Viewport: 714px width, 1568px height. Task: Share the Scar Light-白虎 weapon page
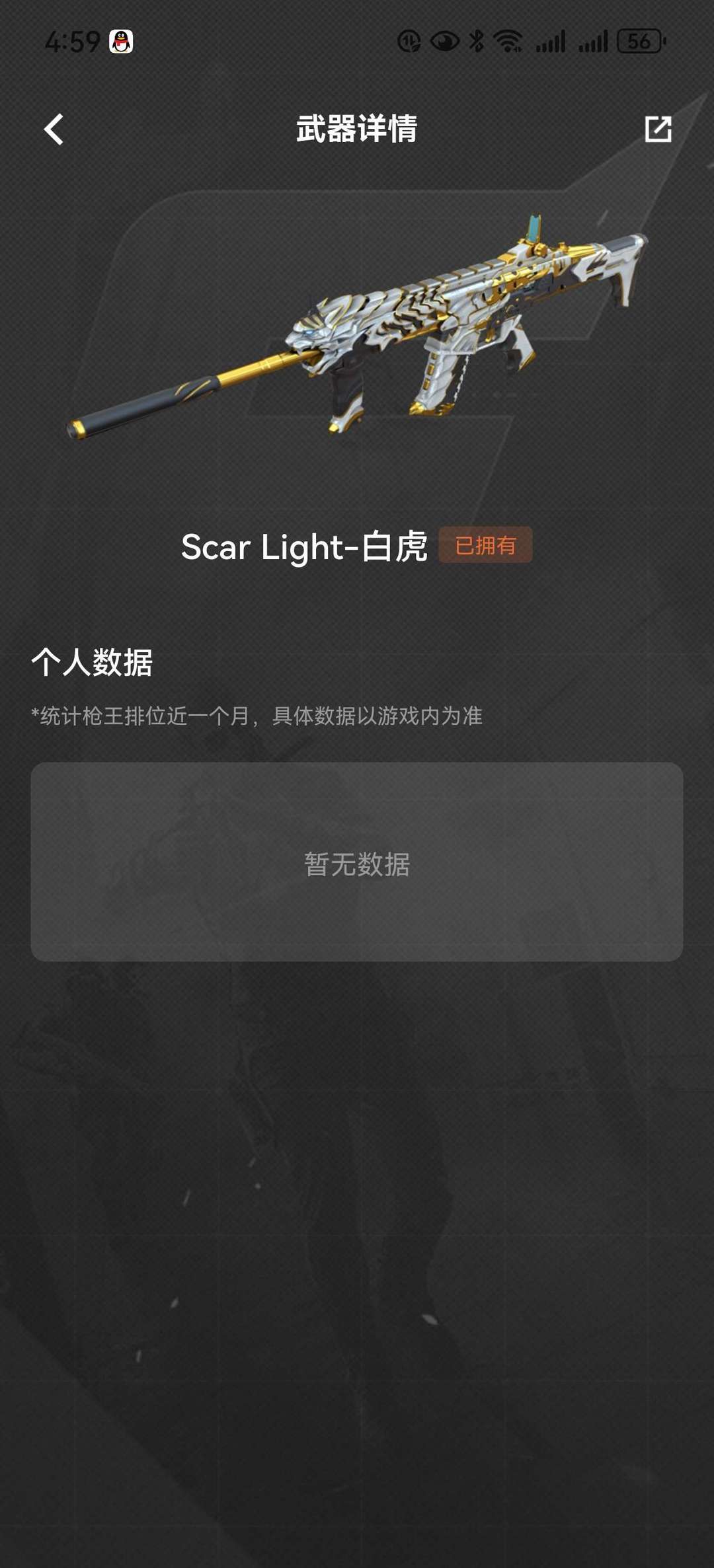(x=658, y=129)
